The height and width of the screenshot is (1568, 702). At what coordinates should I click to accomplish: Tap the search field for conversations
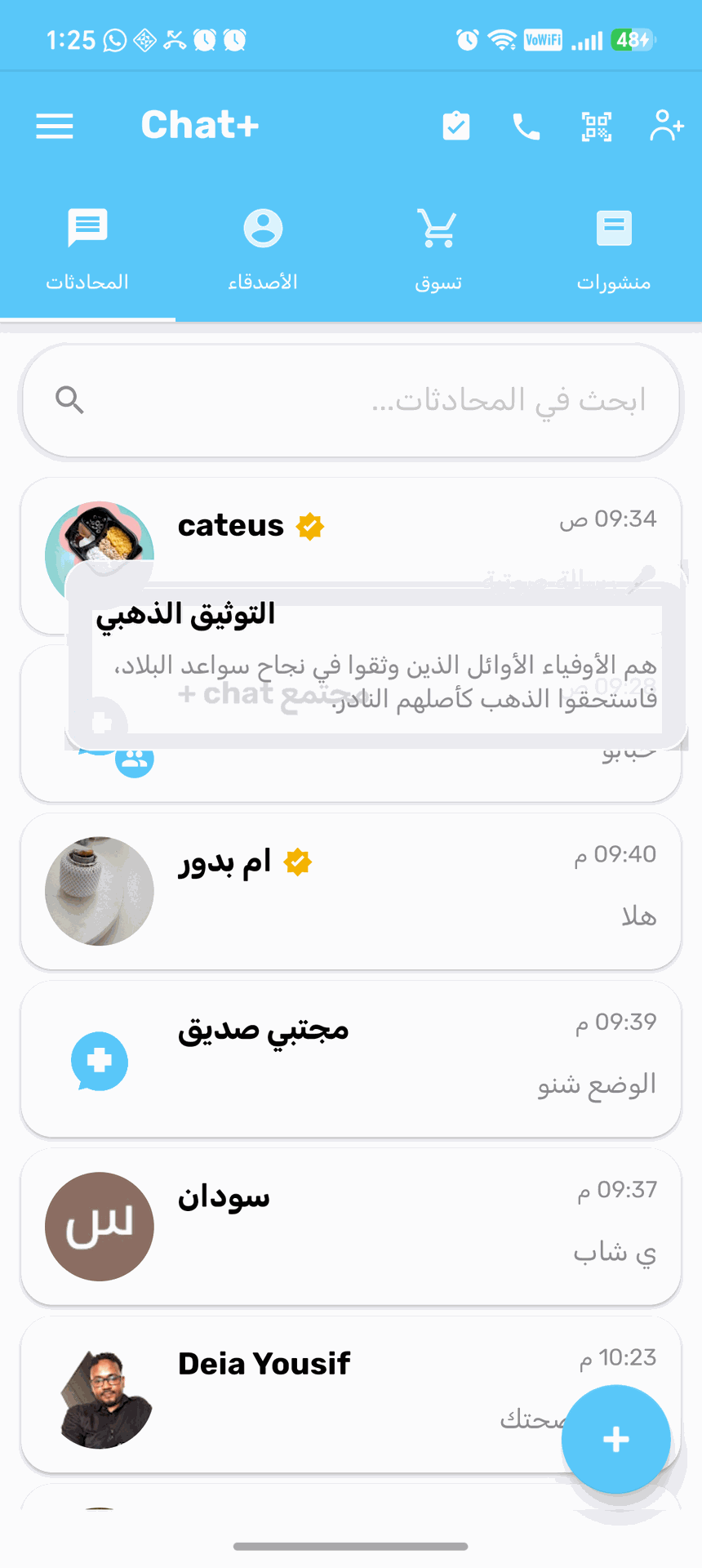(351, 400)
